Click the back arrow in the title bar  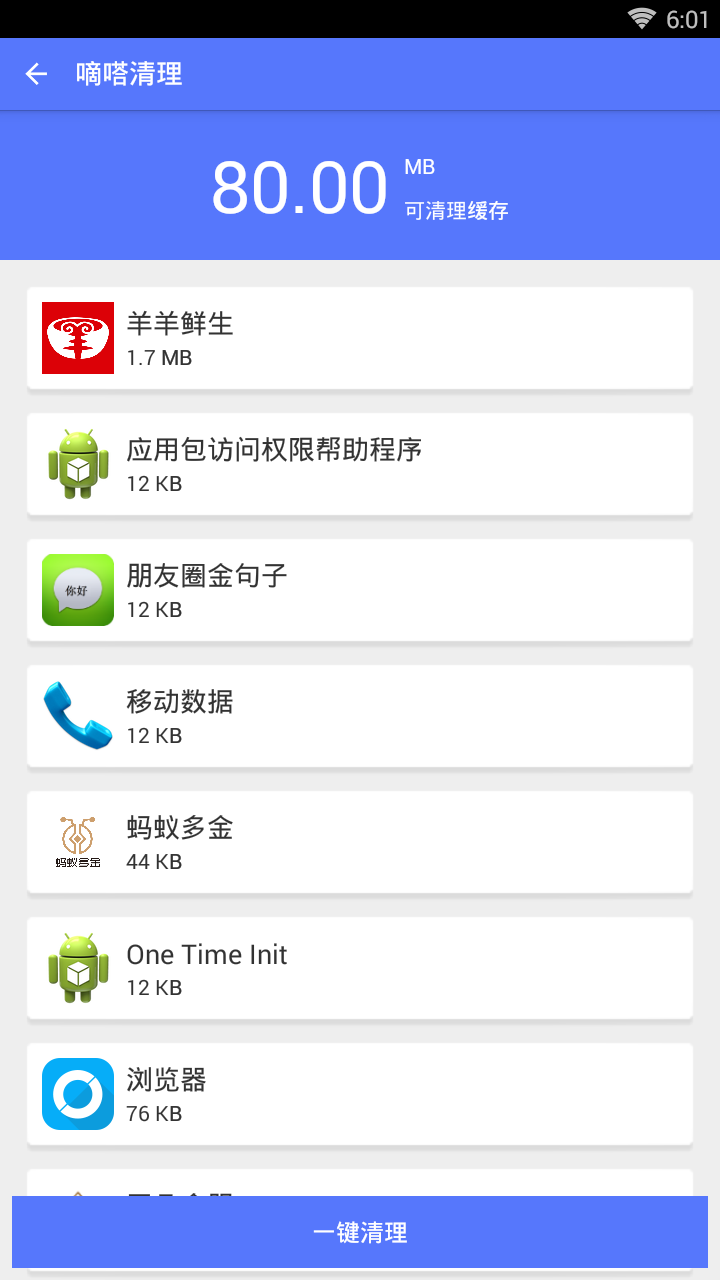pos(36,74)
